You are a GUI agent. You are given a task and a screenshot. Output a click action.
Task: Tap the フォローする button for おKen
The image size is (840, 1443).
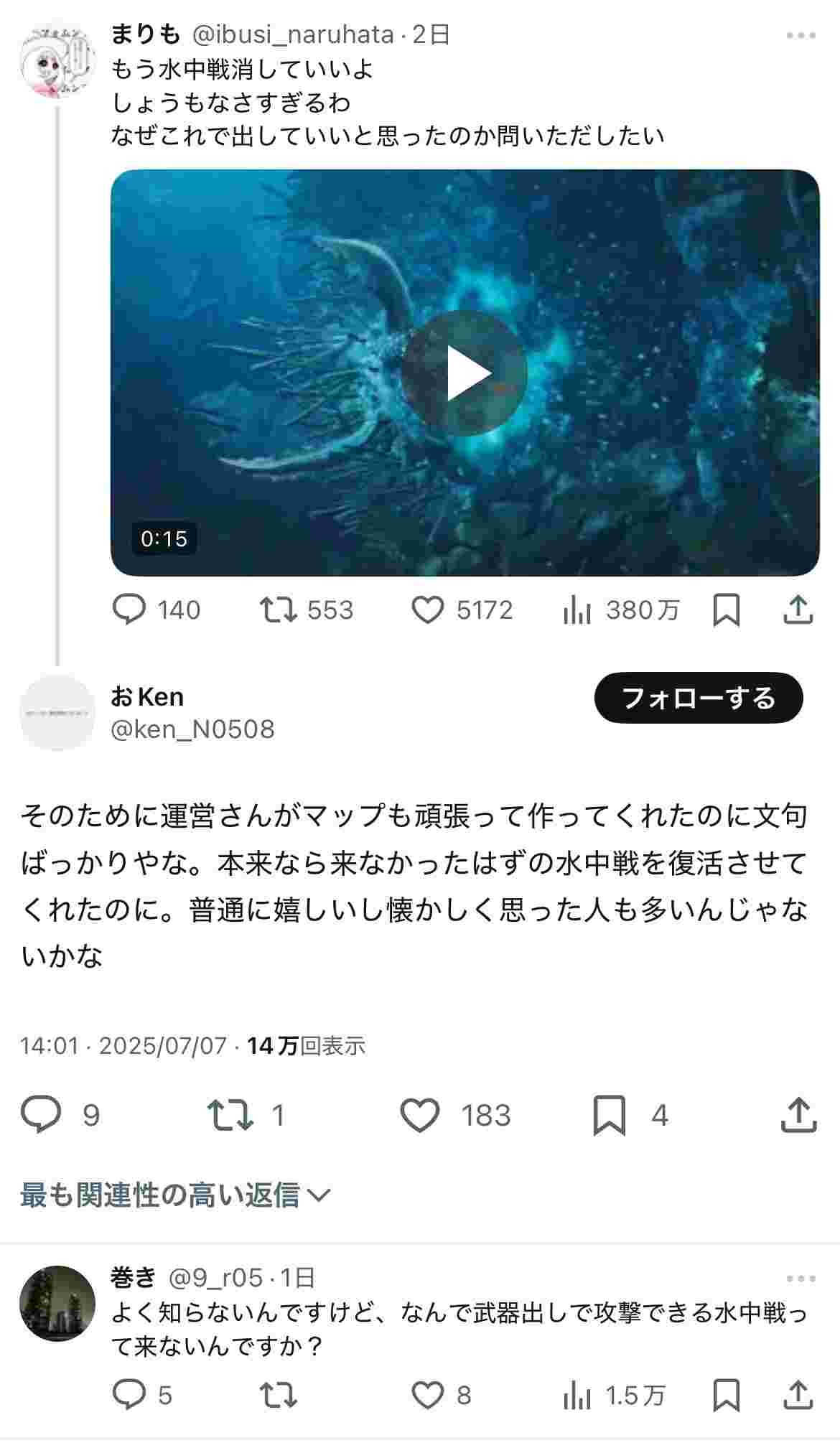tap(699, 698)
